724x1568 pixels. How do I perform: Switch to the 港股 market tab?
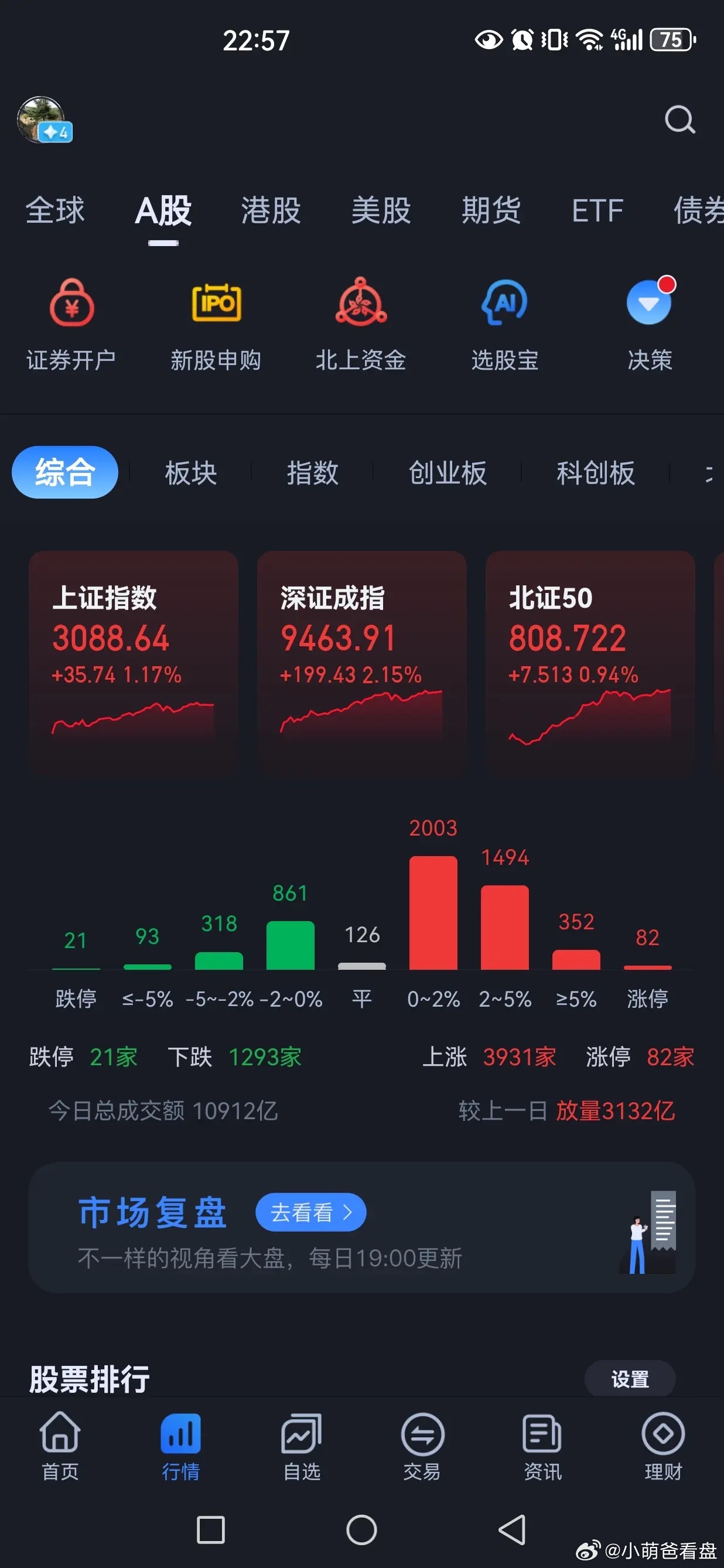click(271, 210)
